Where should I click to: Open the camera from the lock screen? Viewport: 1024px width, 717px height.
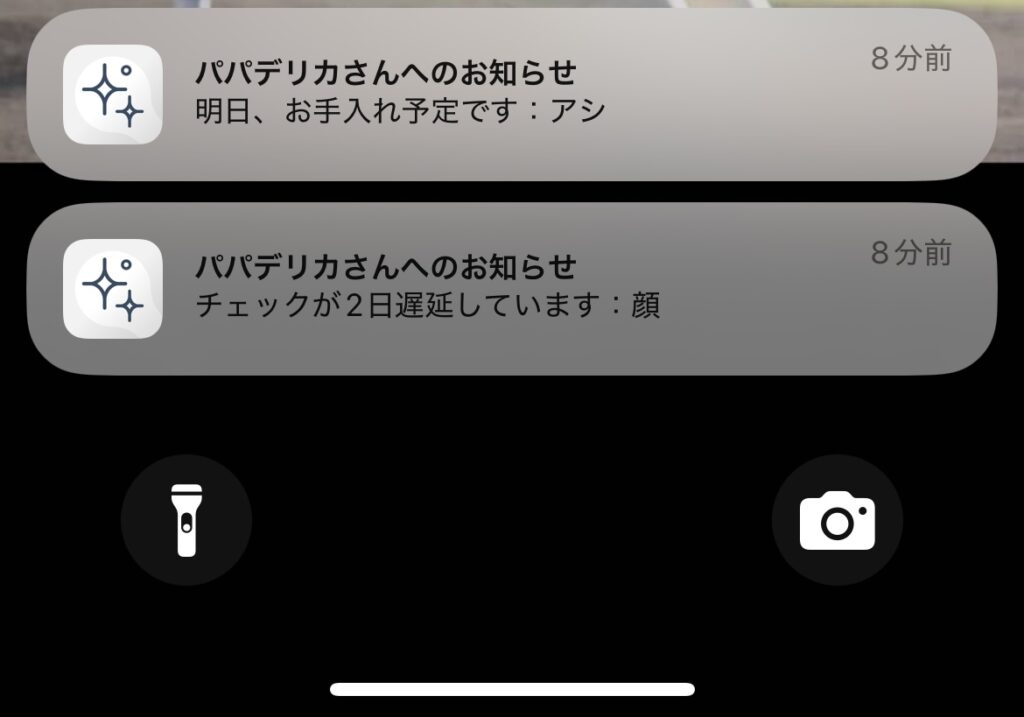[x=837, y=520]
